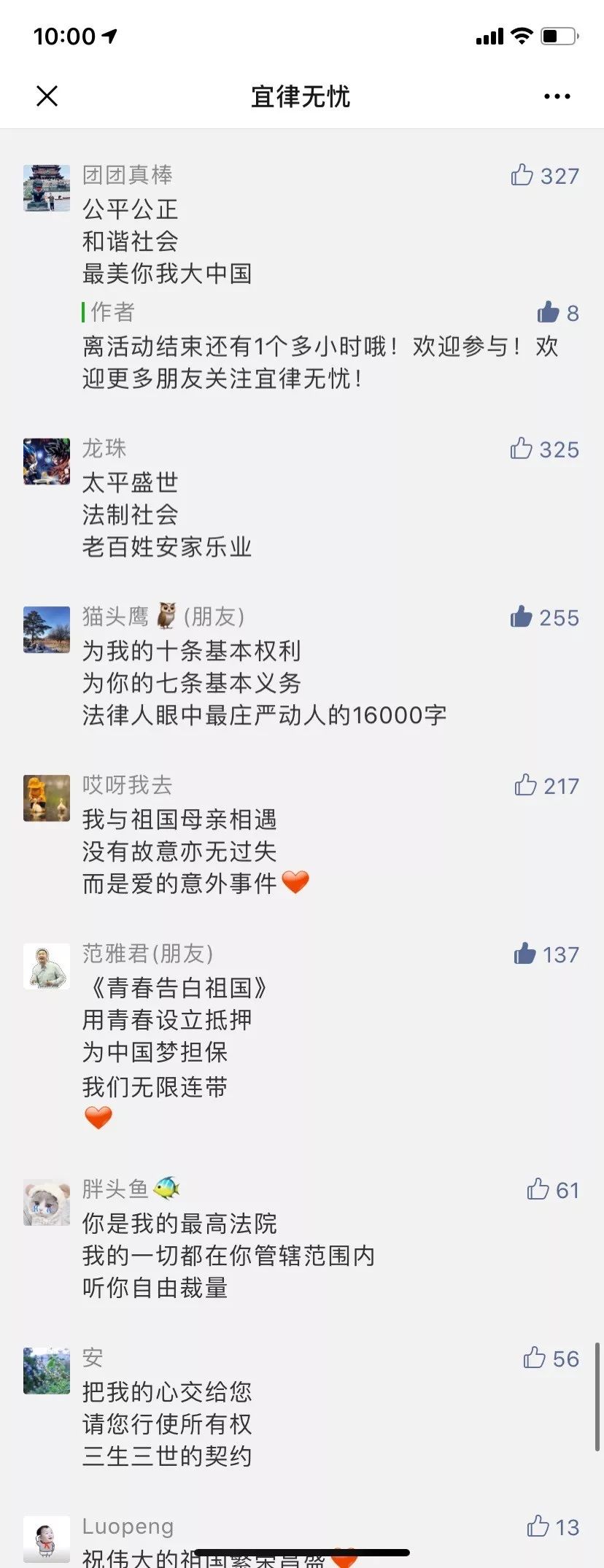Like 胖头鱼's comment
The image size is (604, 1568).
[x=538, y=1189]
